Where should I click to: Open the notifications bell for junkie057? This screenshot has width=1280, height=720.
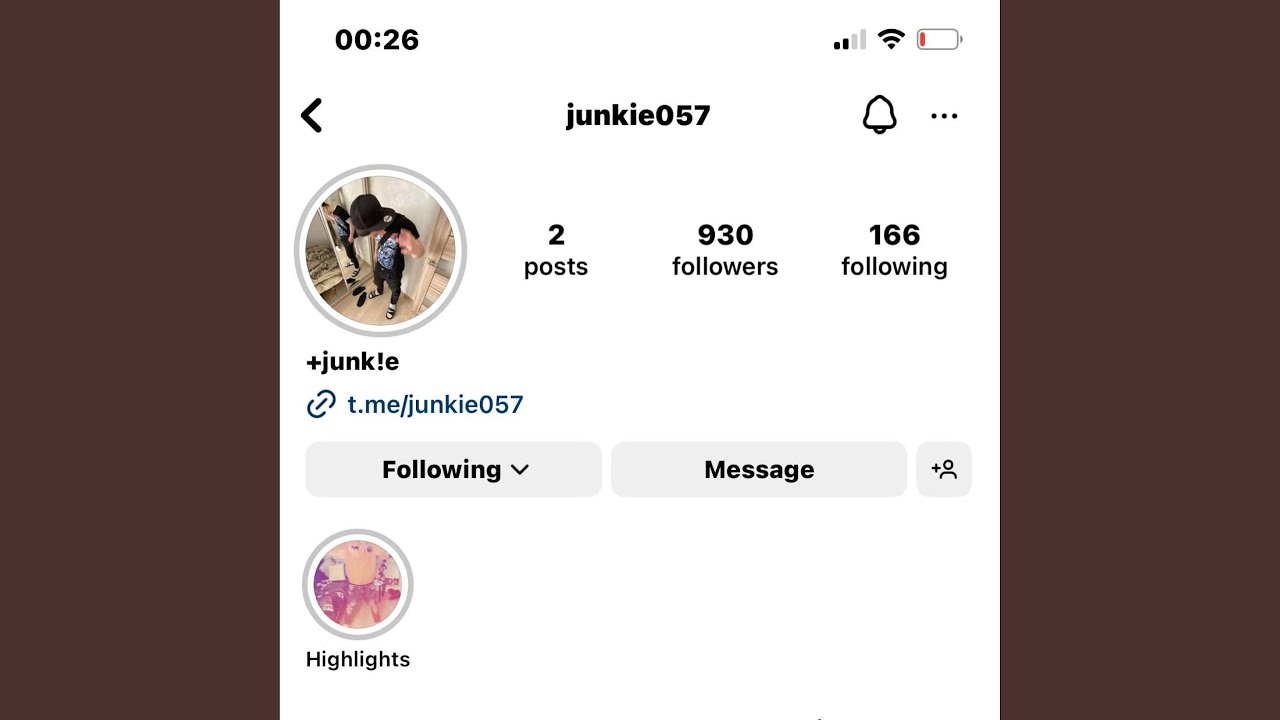(879, 116)
